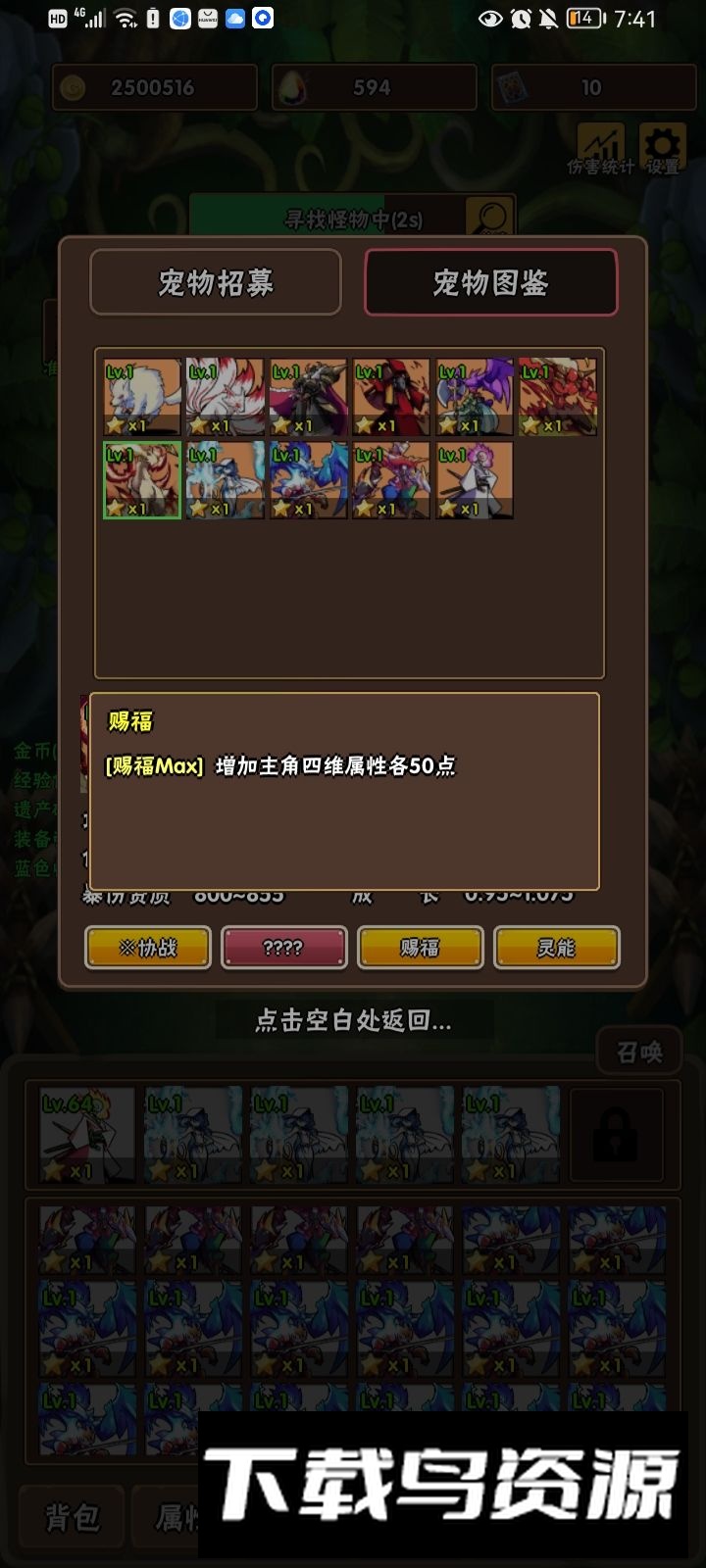Select the green-highlighted fox pet tile
Image resolution: width=706 pixels, height=1568 pixels.
[142, 480]
